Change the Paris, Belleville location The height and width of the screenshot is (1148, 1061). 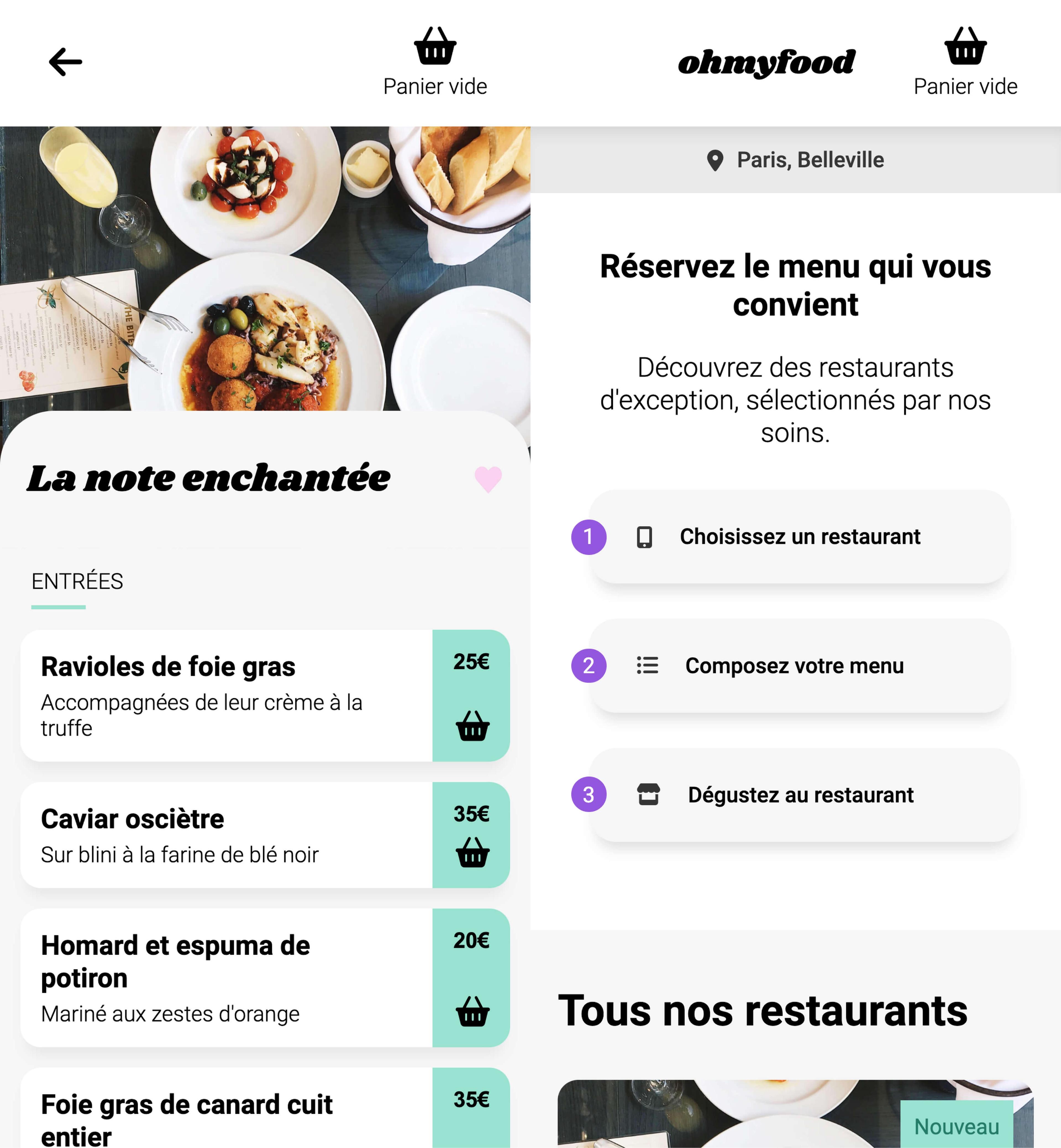[795, 160]
